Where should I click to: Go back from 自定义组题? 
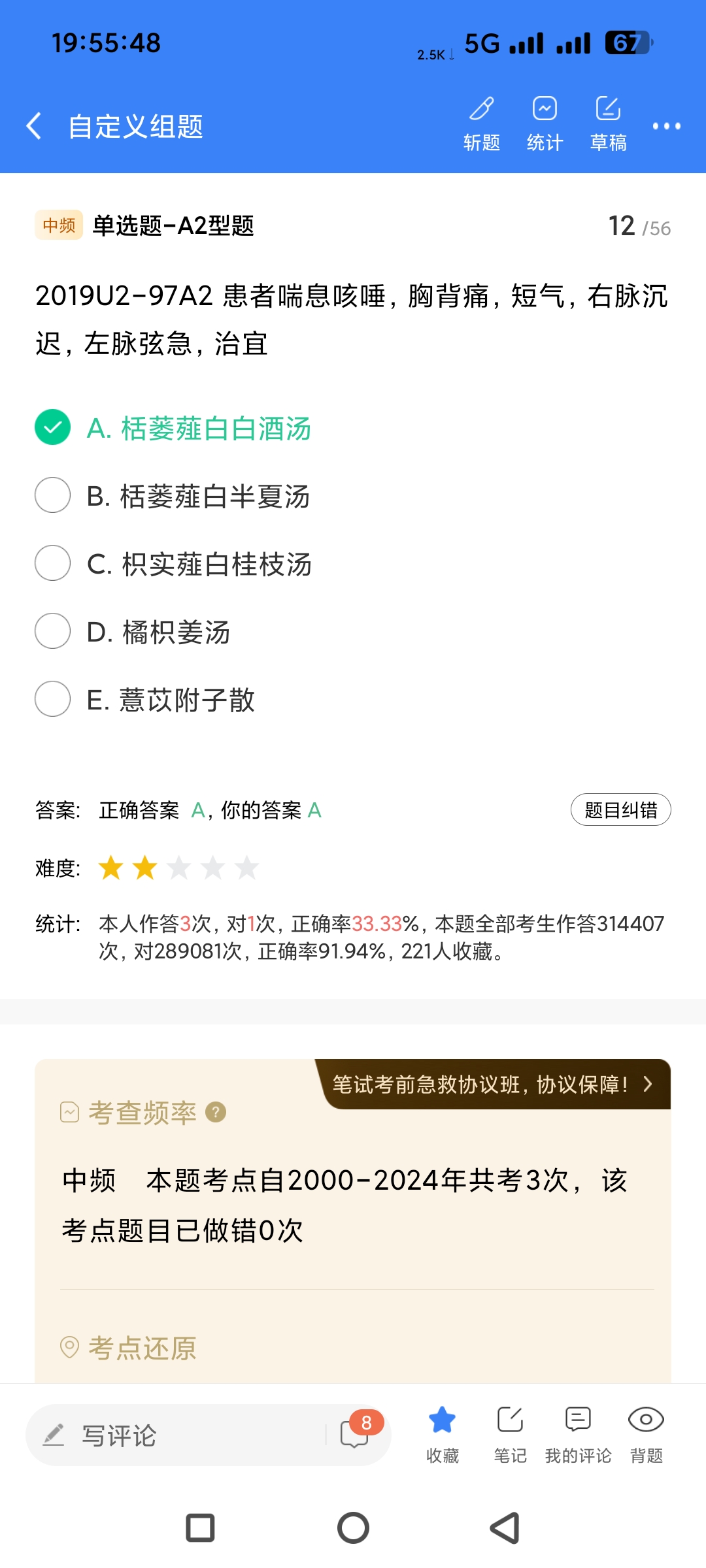[34, 125]
